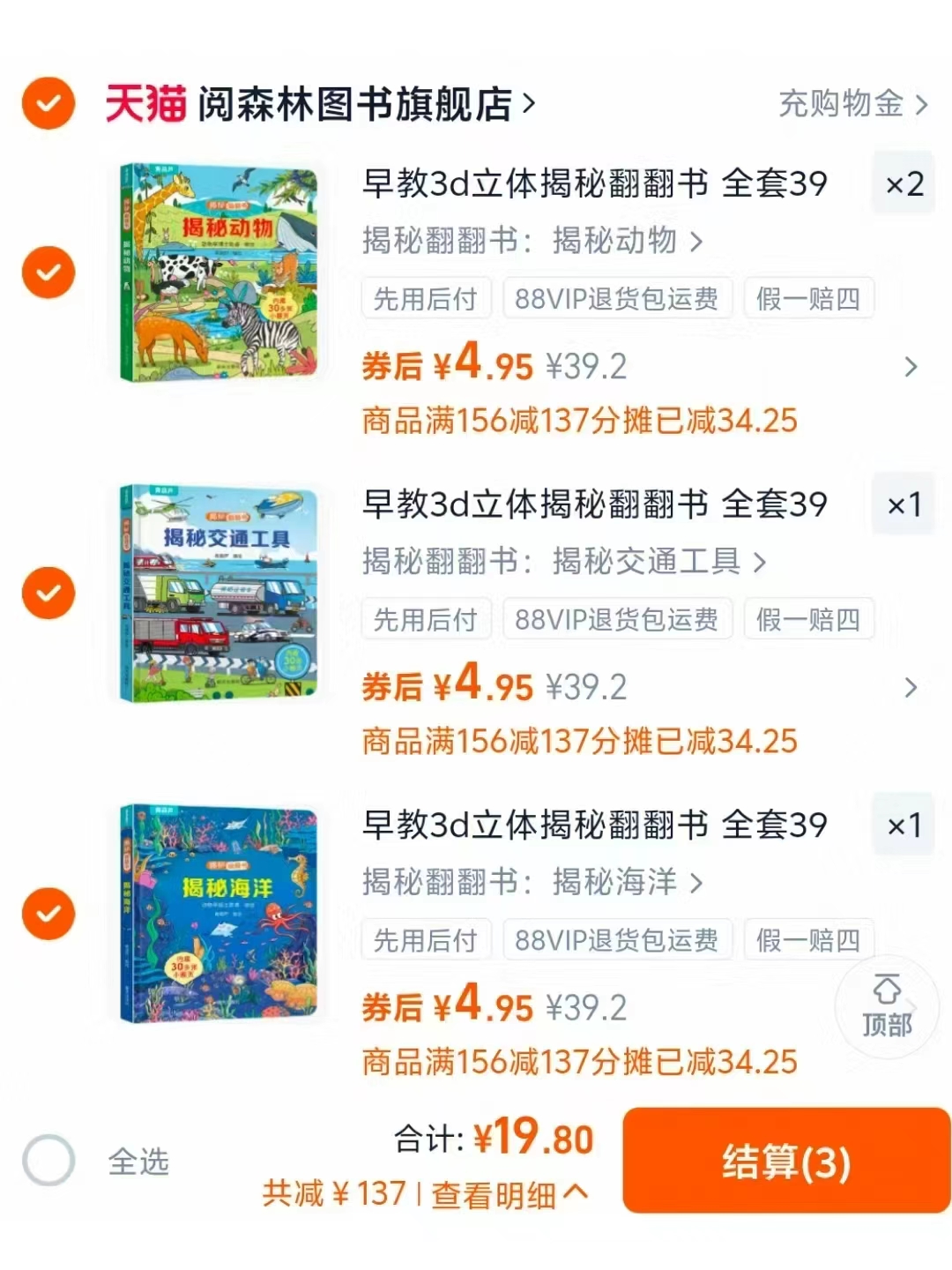This screenshot has width=952, height=1270.
Task: Expand the first item's price detail chevron
Action: pos(911,366)
